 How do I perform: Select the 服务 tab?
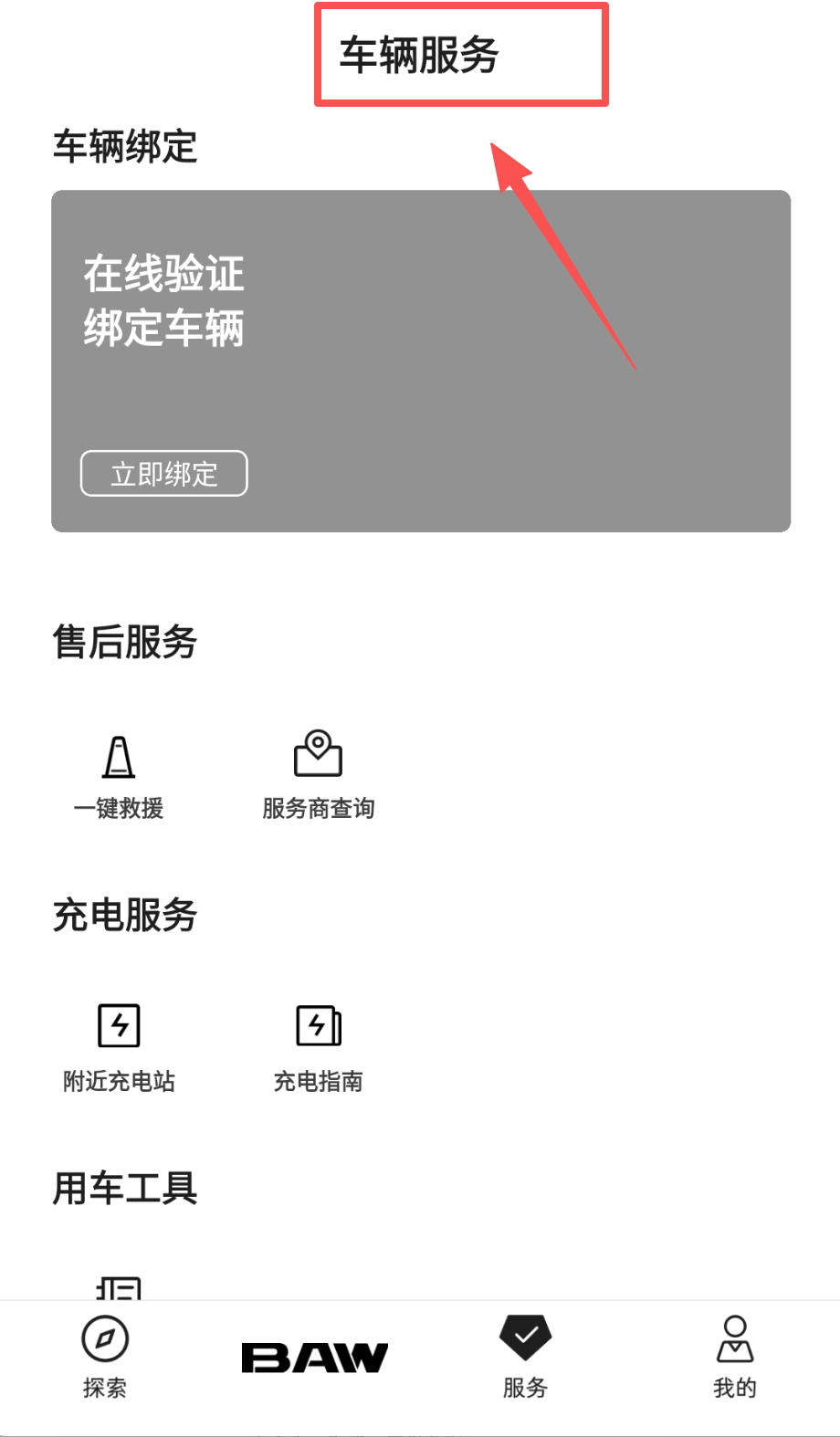click(525, 1357)
